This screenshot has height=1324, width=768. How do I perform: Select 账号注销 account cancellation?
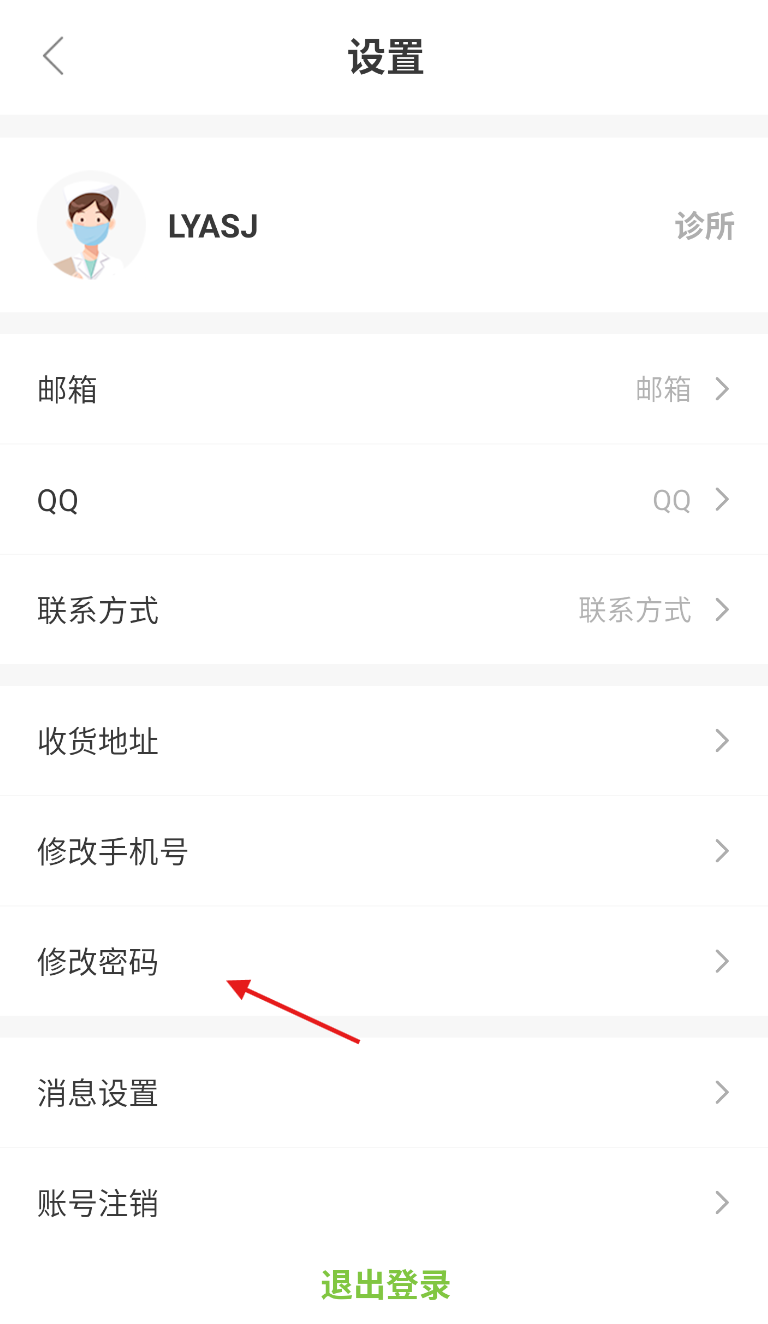click(384, 1203)
